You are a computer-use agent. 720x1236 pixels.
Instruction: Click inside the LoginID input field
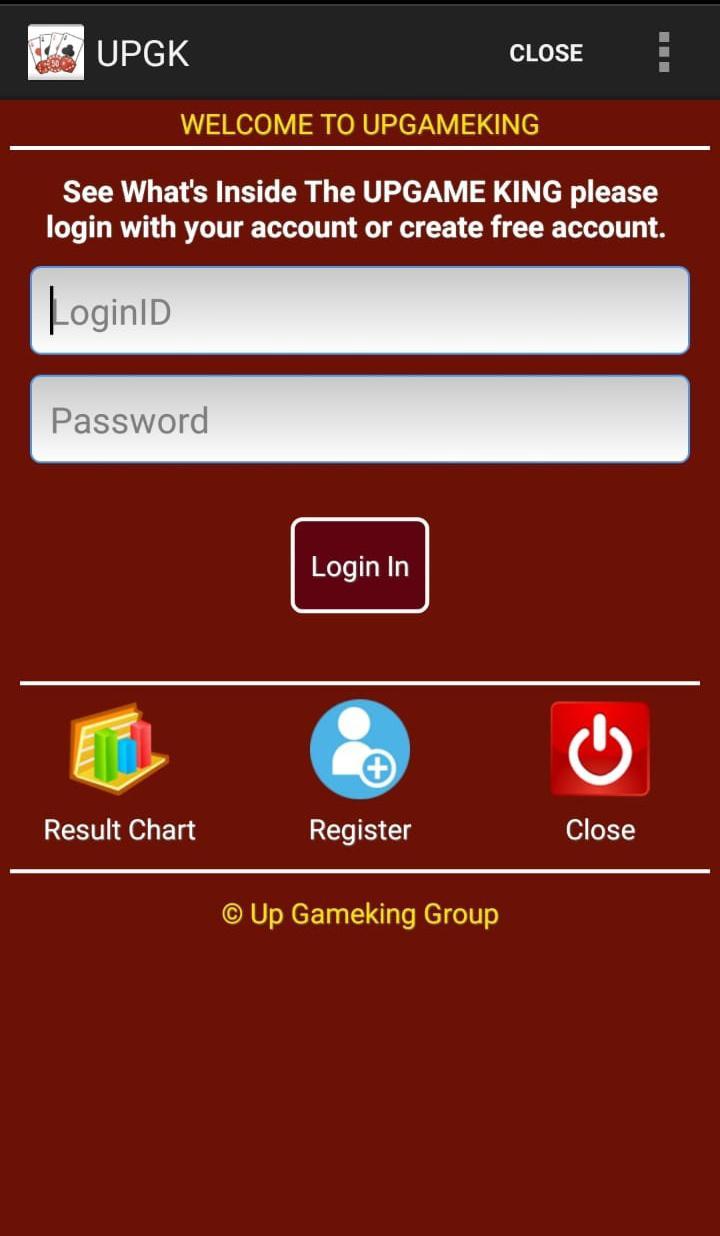tap(360, 310)
